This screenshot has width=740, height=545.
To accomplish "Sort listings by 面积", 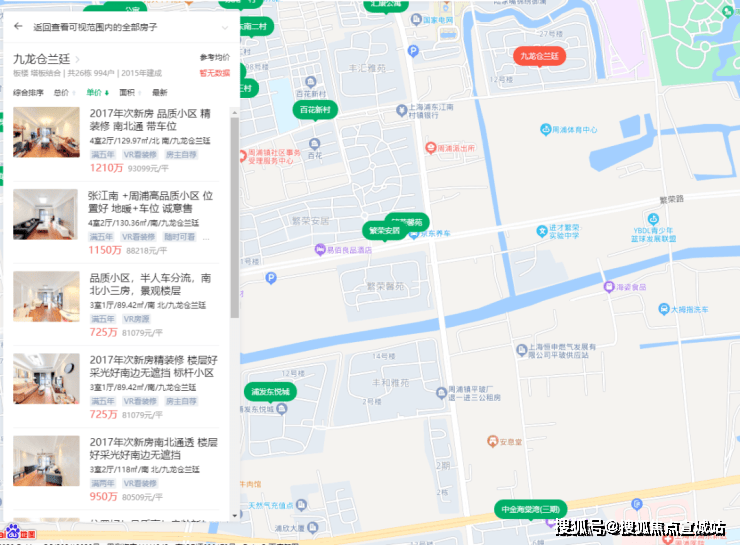I will [x=128, y=92].
